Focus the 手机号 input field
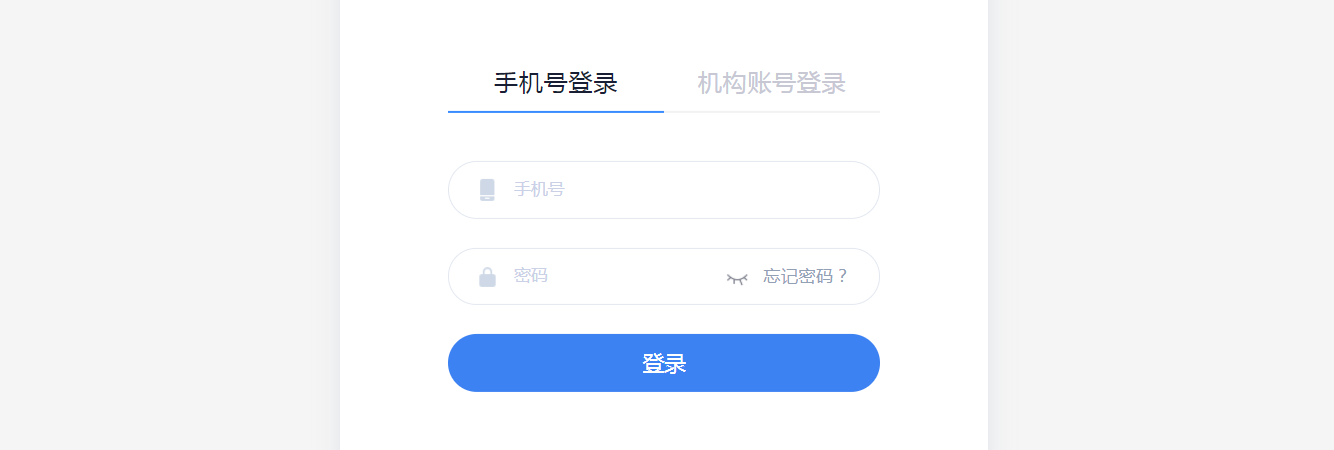Viewport: 1334px width, 450px height. click(x=680, y=190)
